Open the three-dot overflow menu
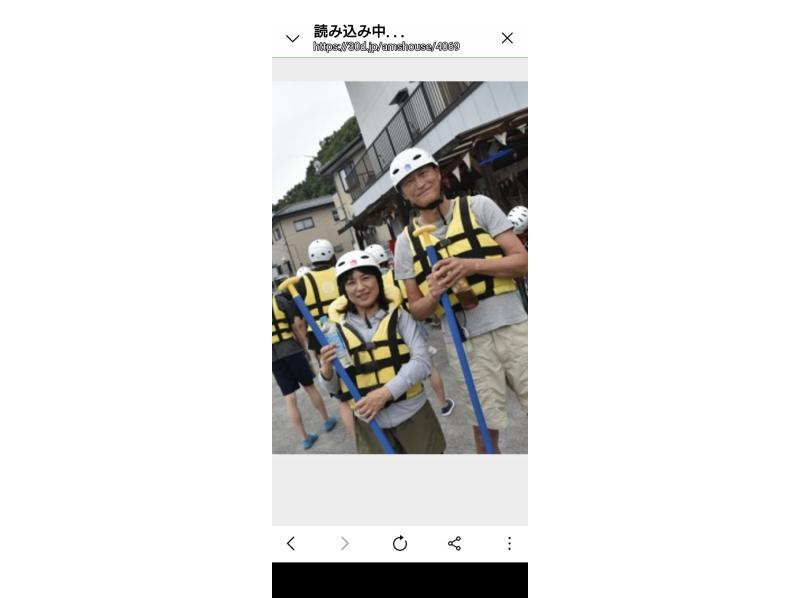 (x=509, y=543)
